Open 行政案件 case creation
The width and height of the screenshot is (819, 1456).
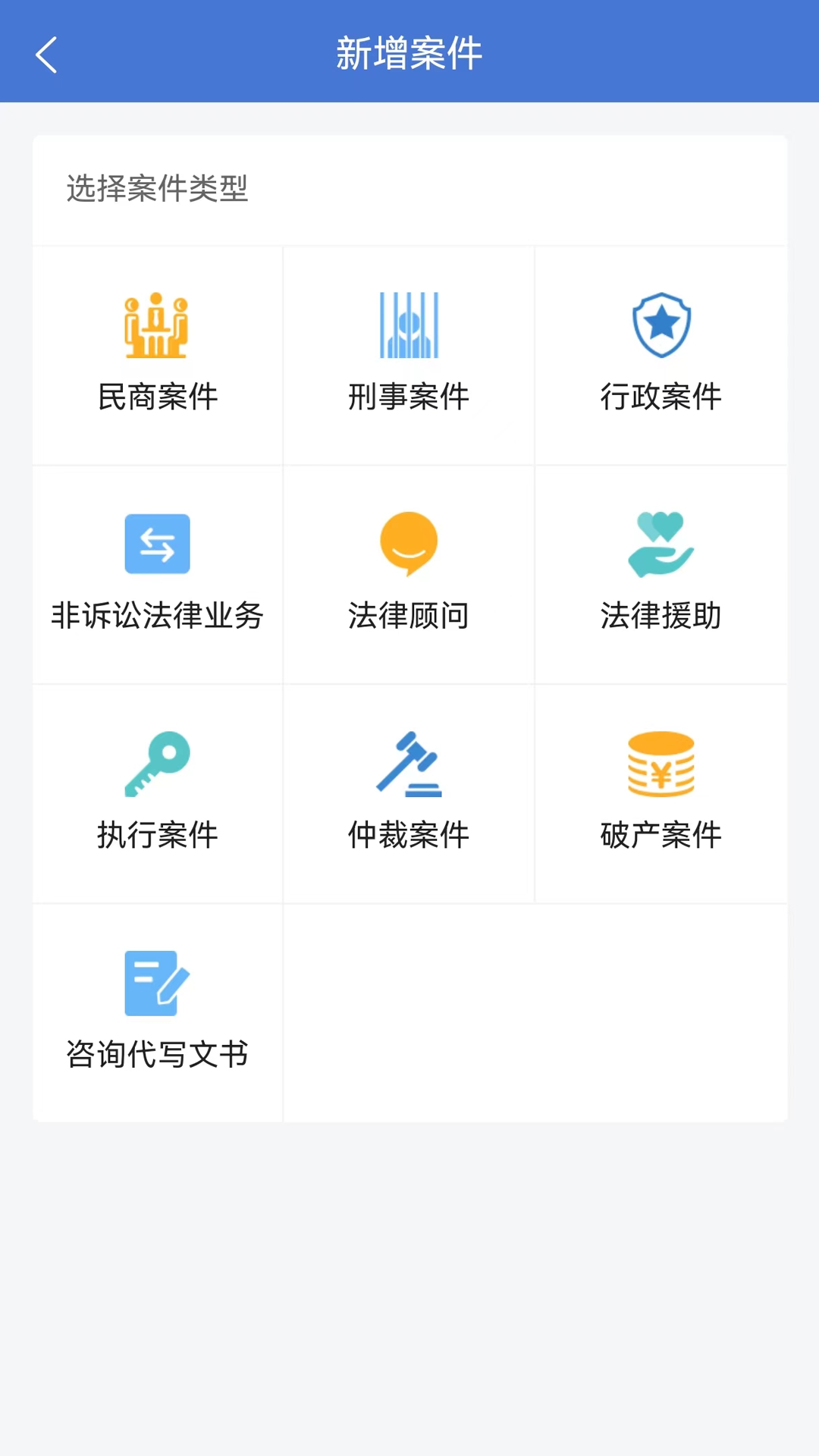tap(661, 355)
